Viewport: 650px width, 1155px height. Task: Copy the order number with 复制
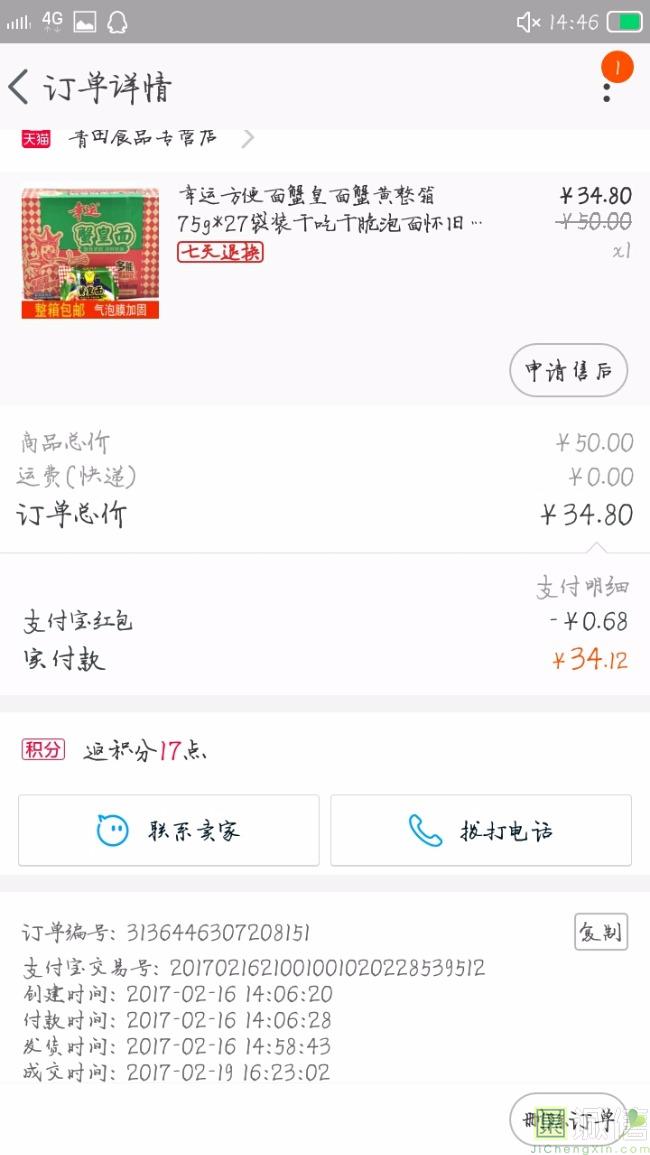601,932
